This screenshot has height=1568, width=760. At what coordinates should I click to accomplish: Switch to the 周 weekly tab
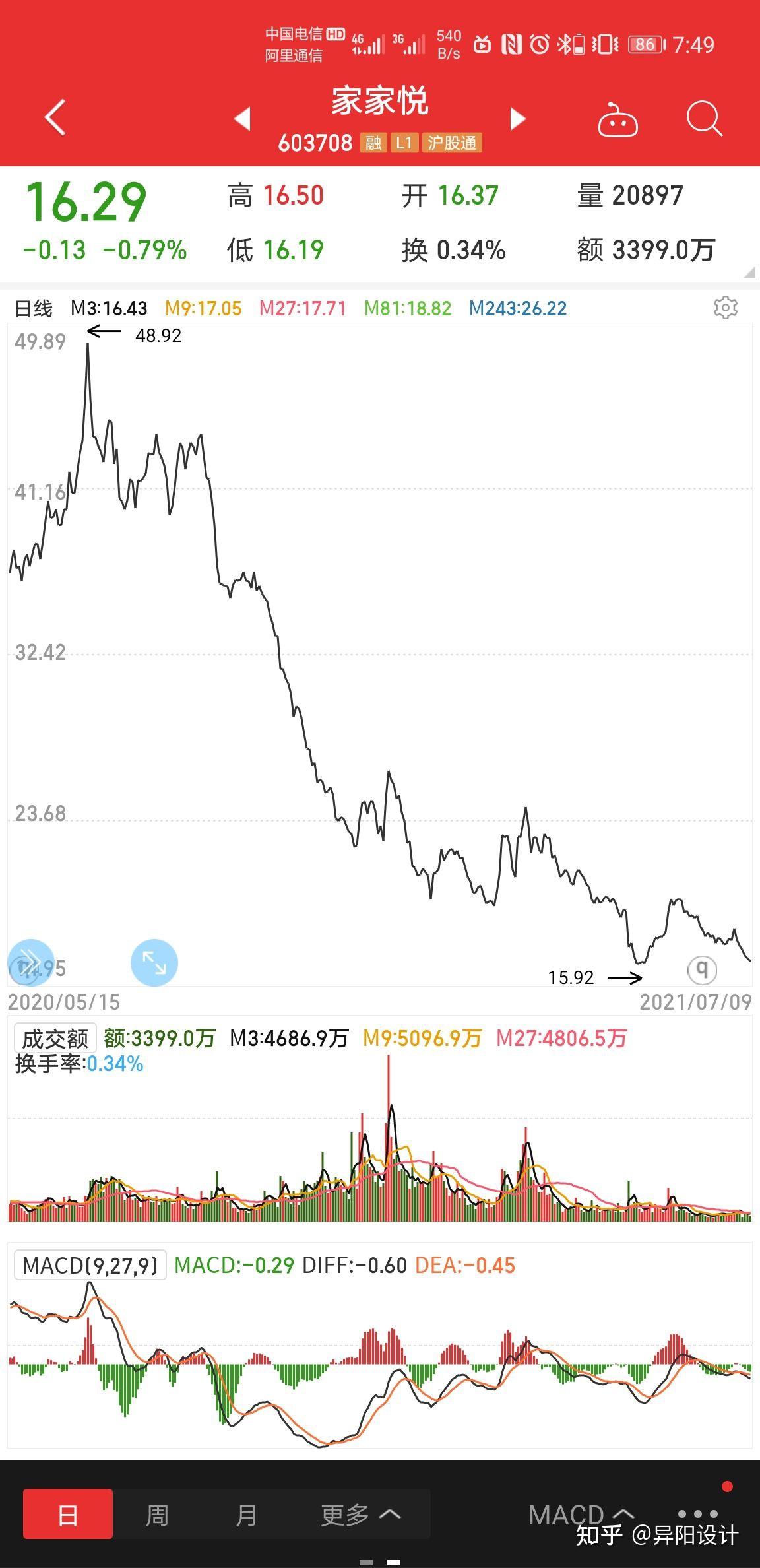158,1515
